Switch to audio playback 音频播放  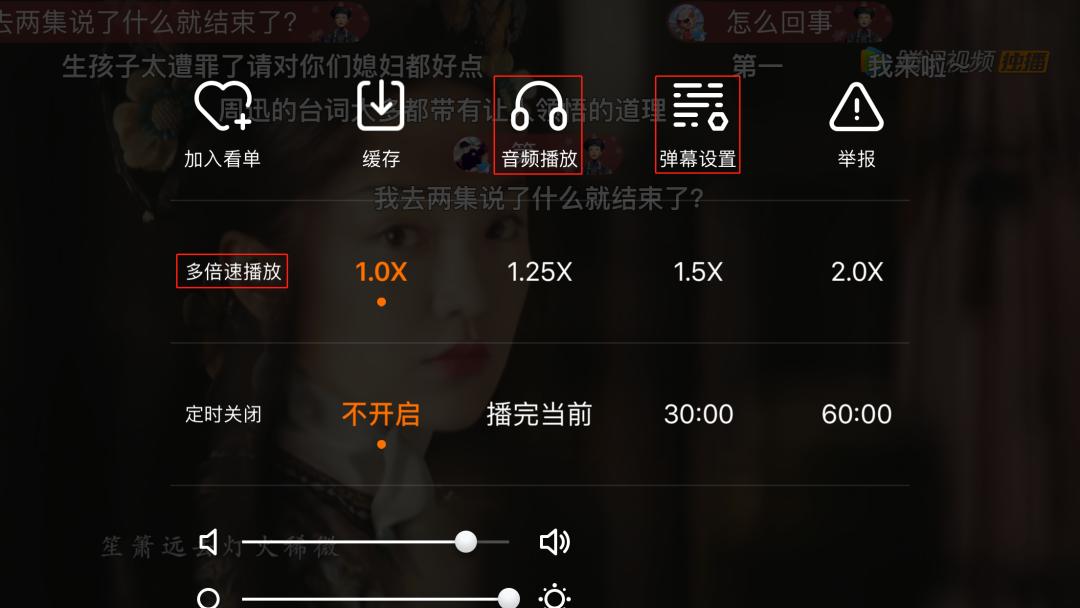(x=539, y=124)
